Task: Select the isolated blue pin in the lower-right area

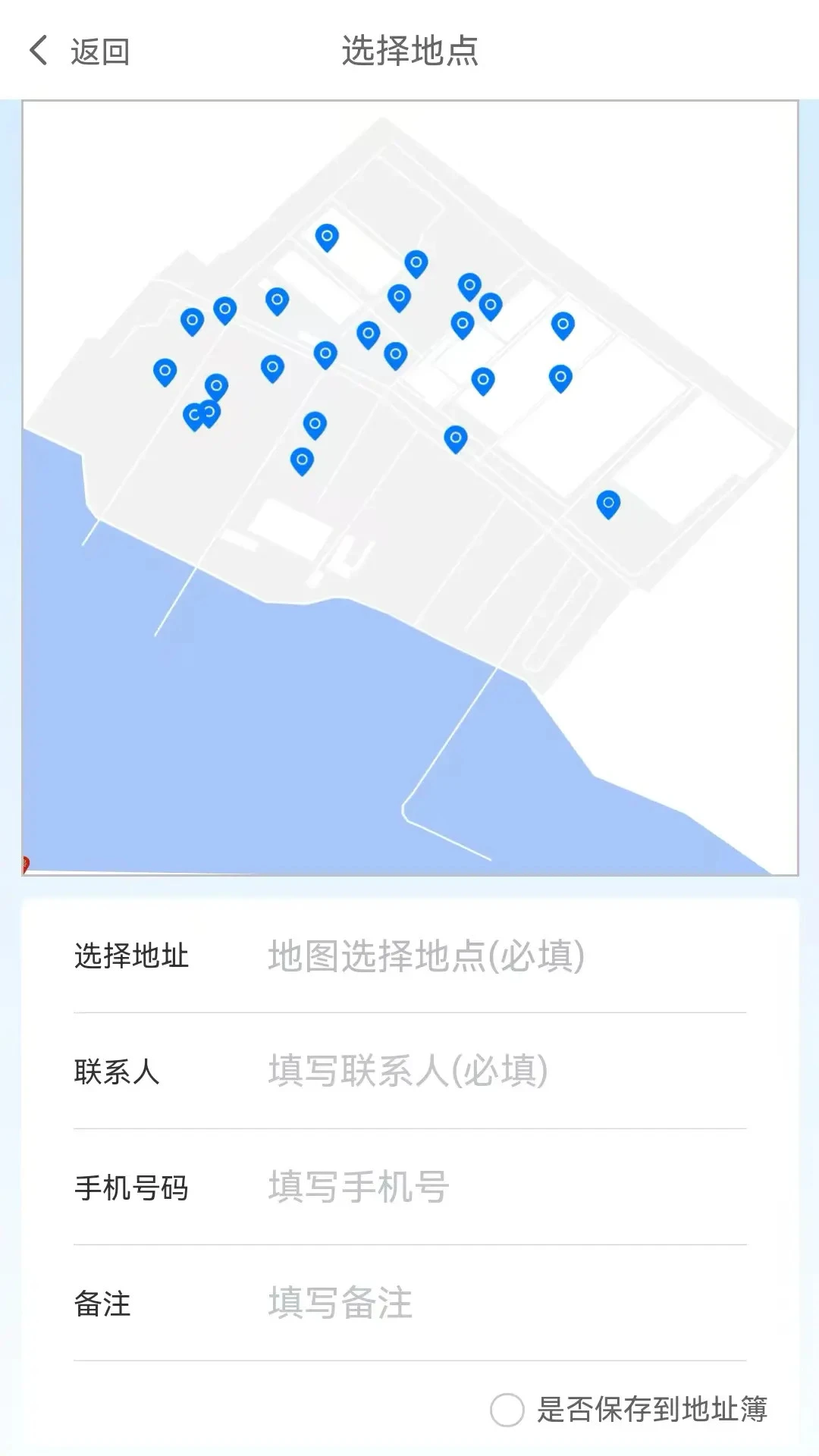Action: tap(607, 502)
